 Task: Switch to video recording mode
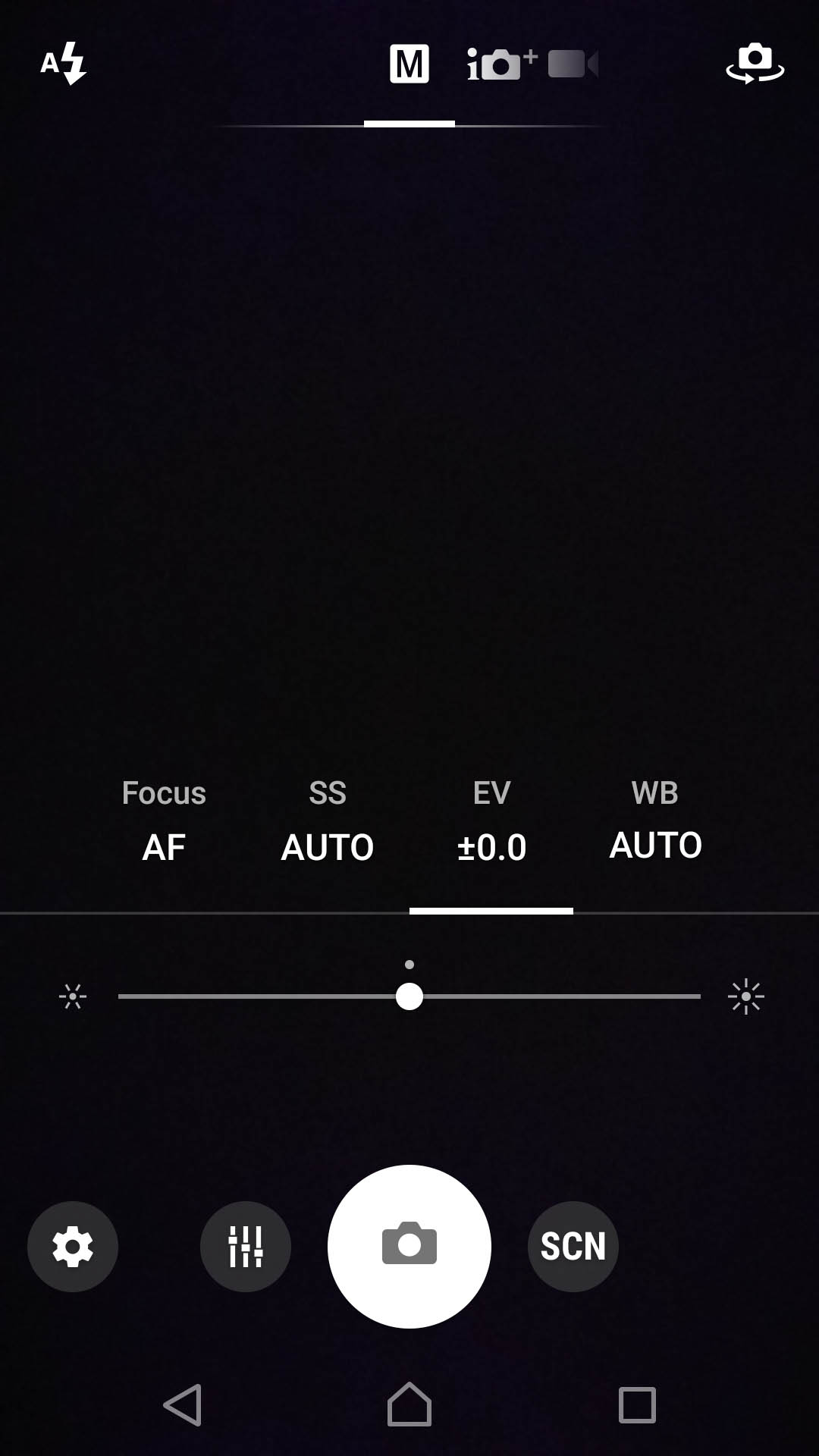point(573,64)
